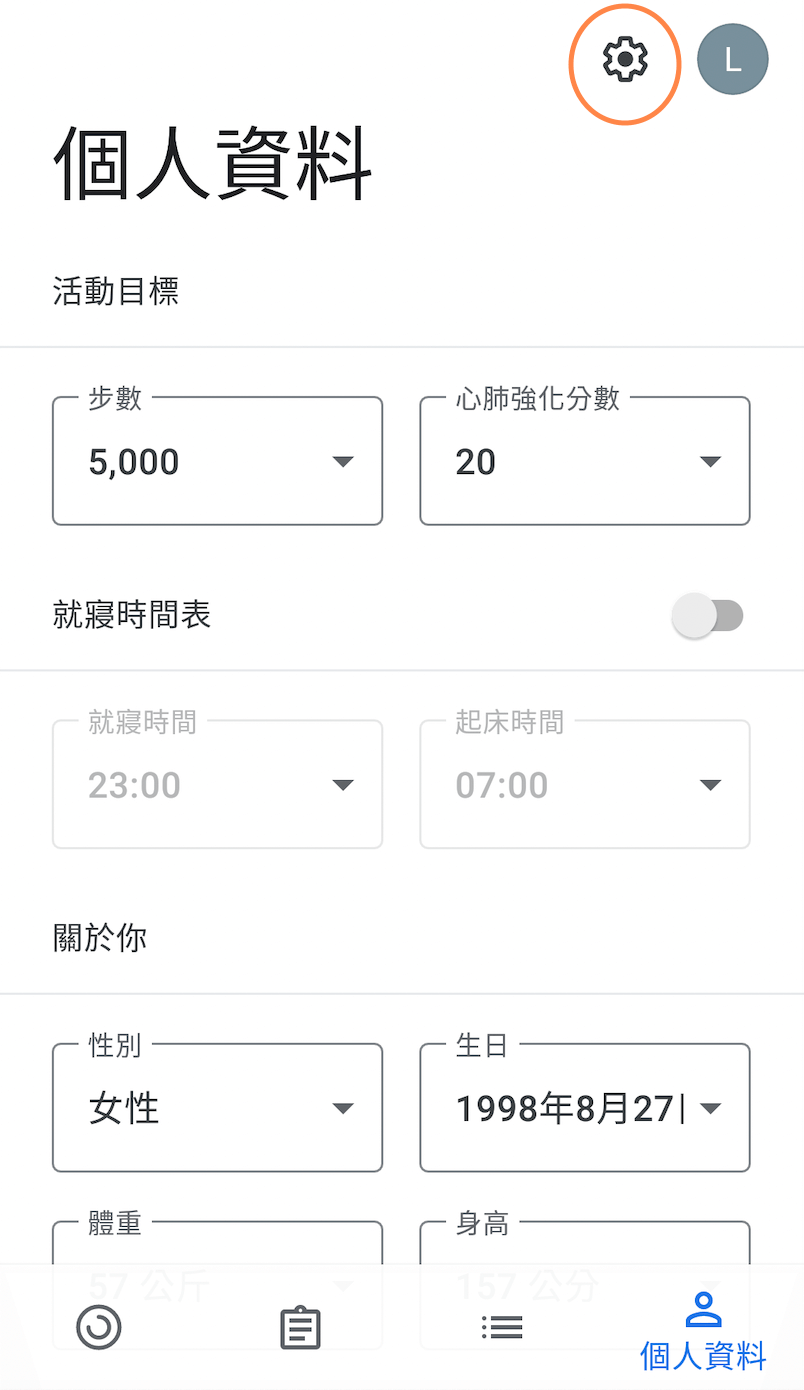This screenshot has height=1390, width=804.
Task: Expand the 性別 dropdown showing 女性
Action: point(343,1108)
